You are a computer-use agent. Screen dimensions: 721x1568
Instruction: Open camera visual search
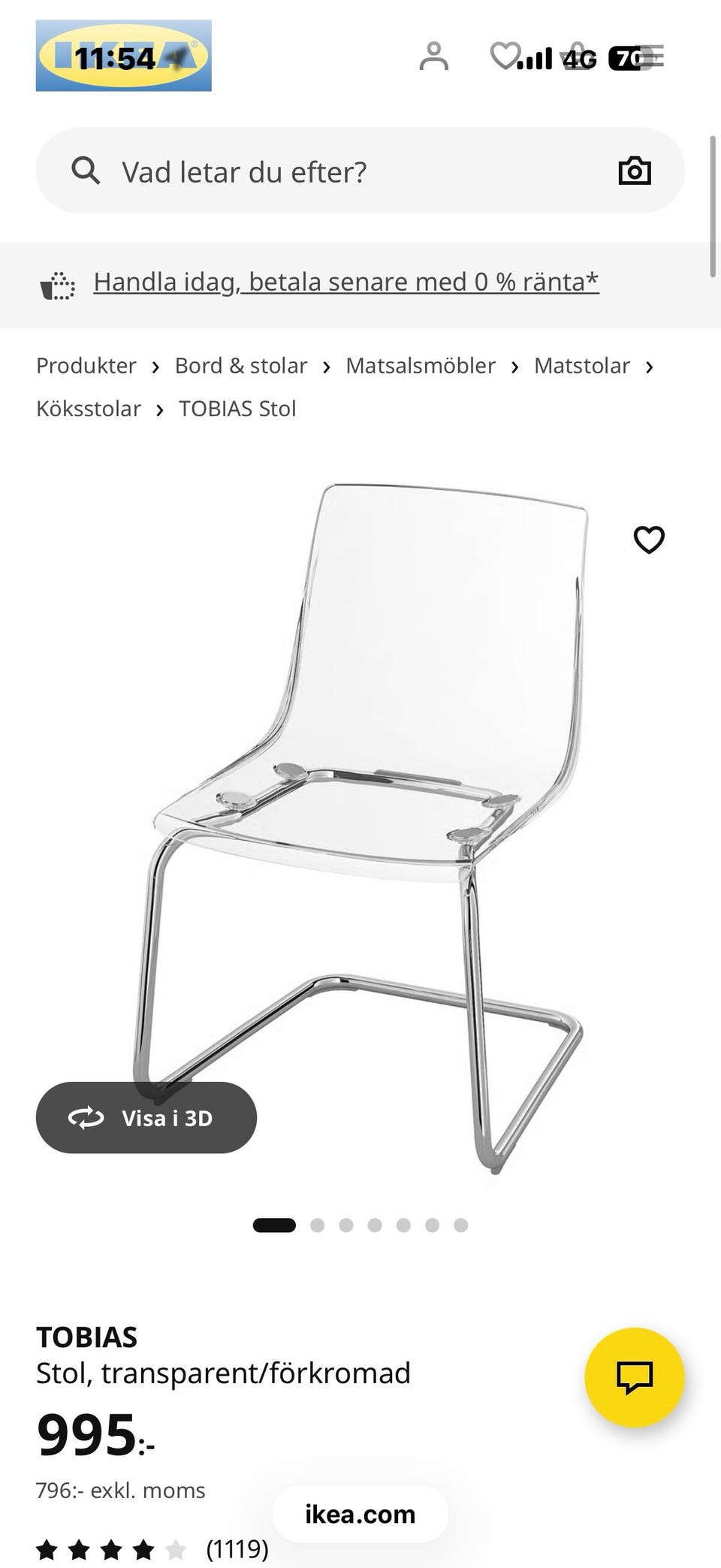[634, 171]
